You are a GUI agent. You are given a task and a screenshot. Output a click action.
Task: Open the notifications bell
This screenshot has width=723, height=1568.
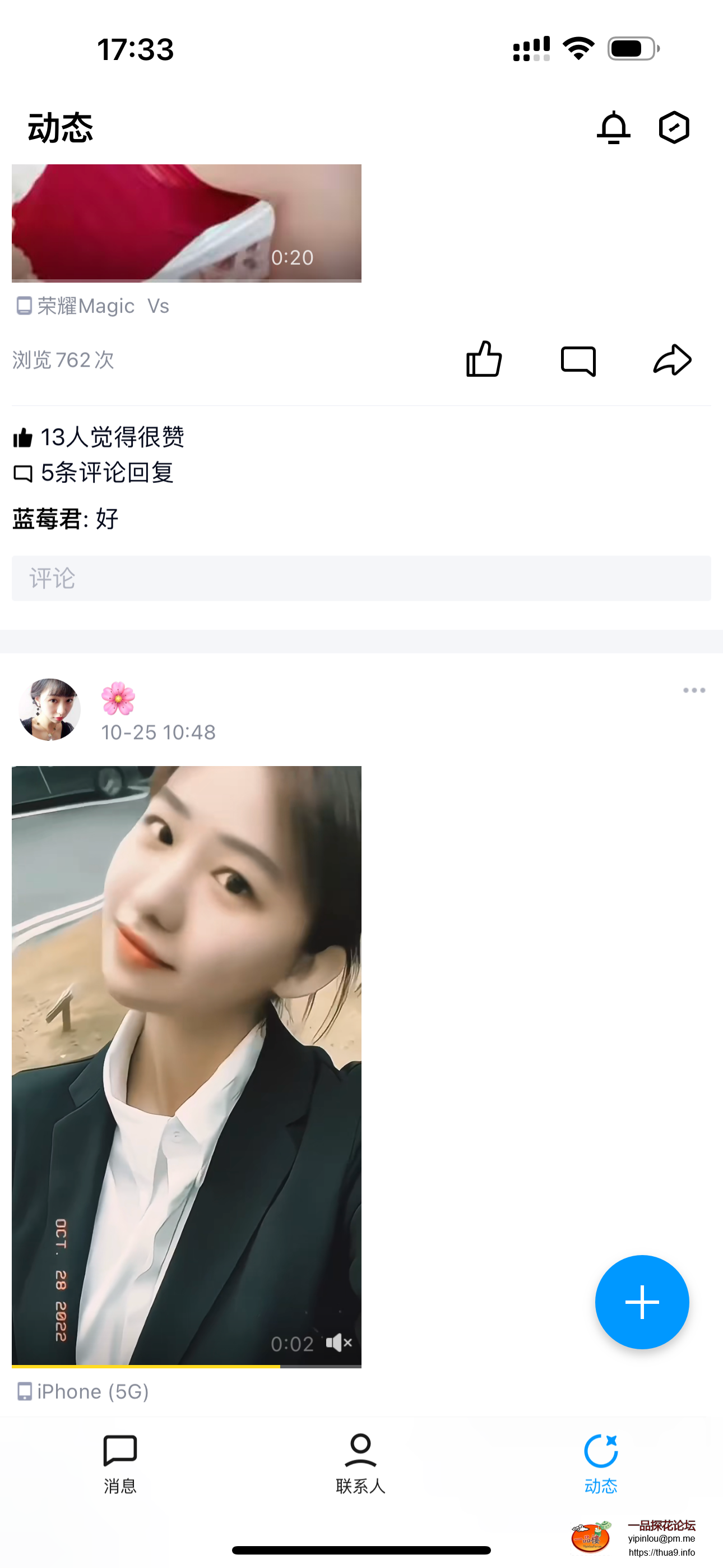[x=613, y=128]
